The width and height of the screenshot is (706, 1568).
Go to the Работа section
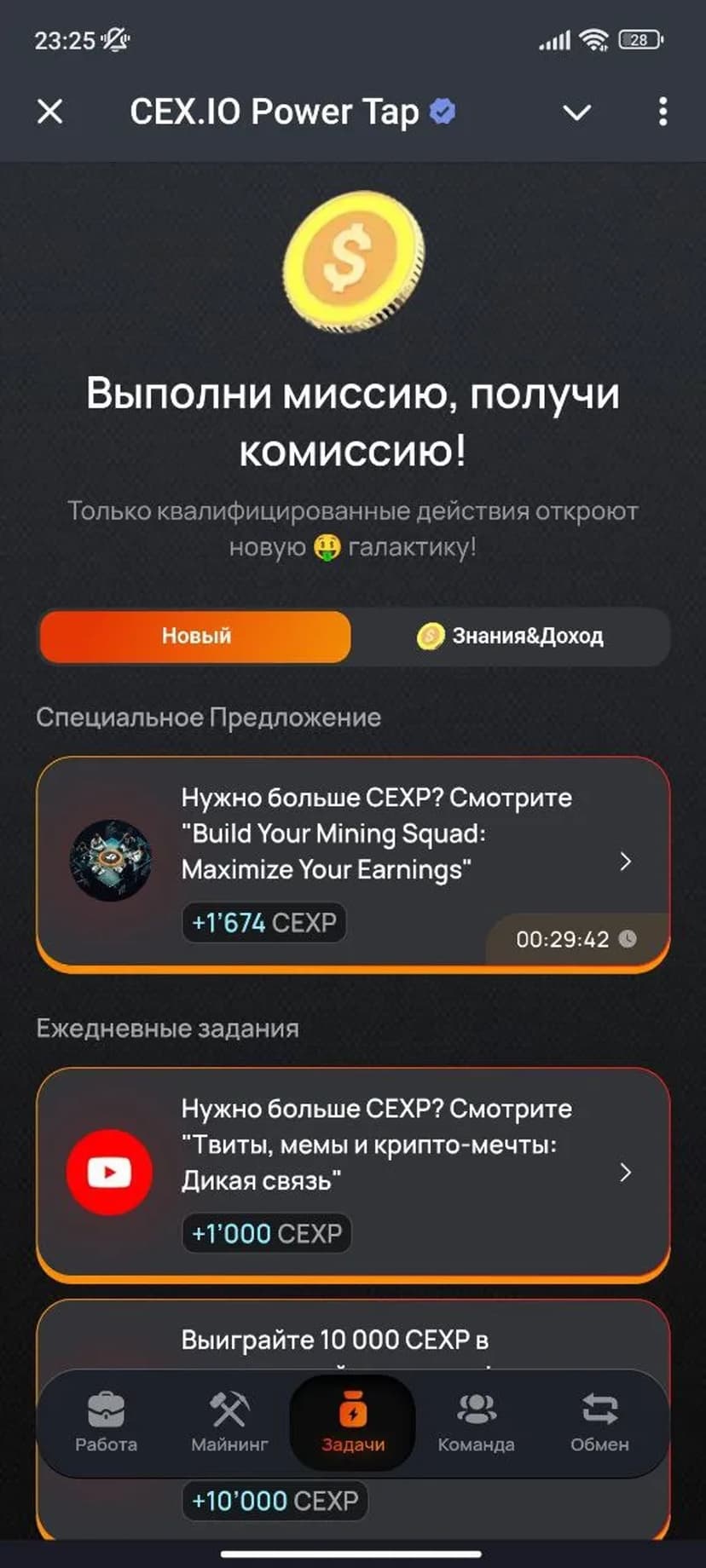[x=106, y=1421]
